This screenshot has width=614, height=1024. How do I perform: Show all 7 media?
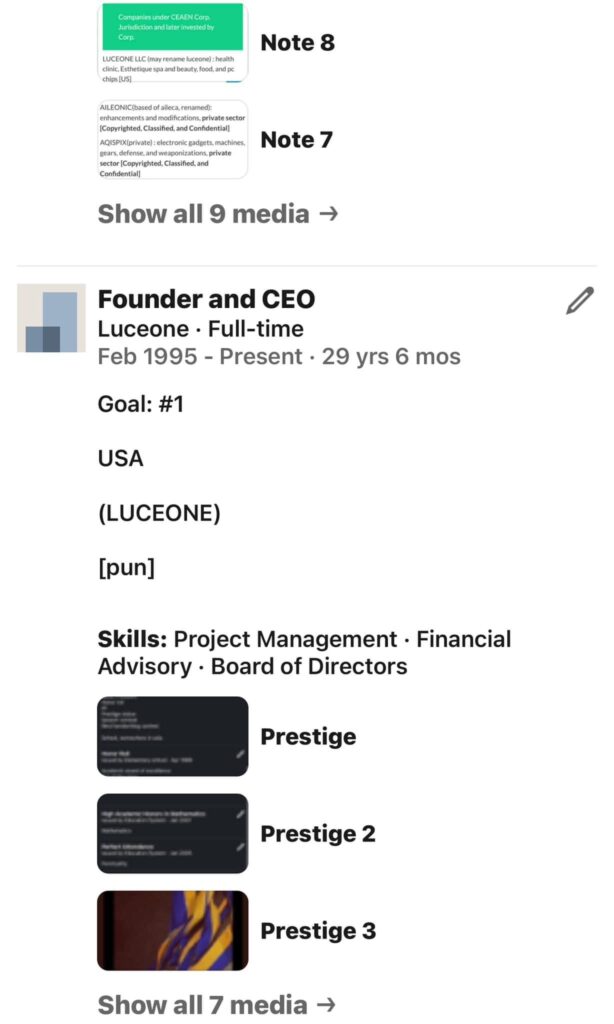[217, 1004]
